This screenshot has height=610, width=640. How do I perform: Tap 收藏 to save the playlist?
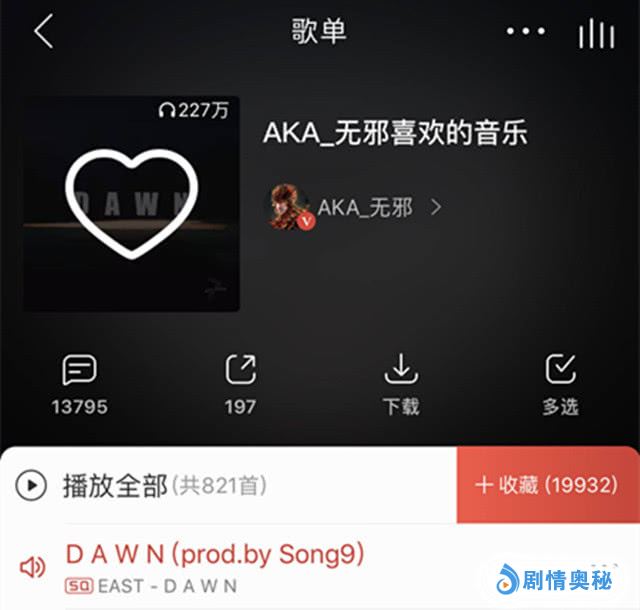[x=546, y=485]
